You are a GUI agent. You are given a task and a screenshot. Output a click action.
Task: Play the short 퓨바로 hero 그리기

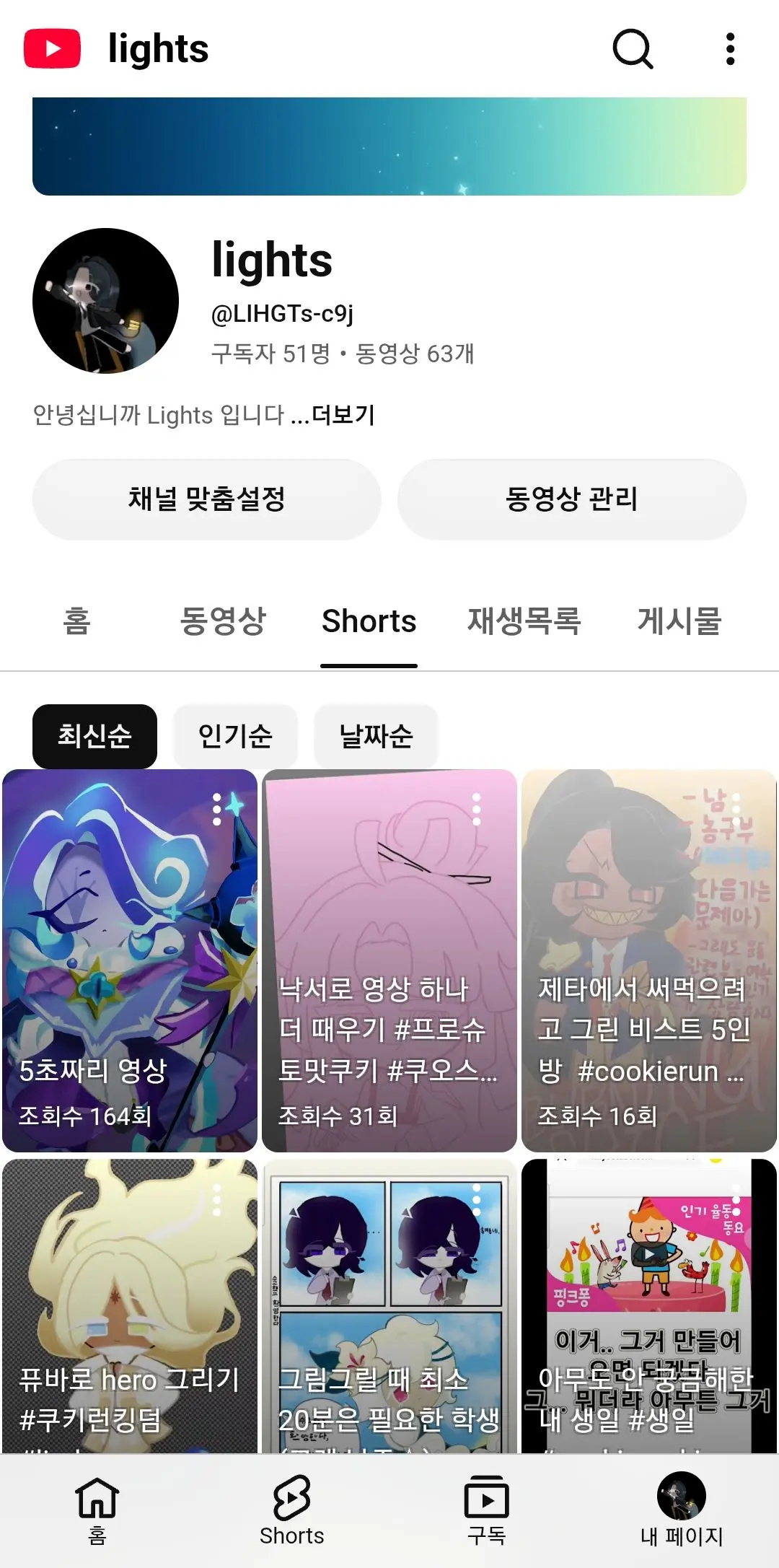(x=130, y=1306)
